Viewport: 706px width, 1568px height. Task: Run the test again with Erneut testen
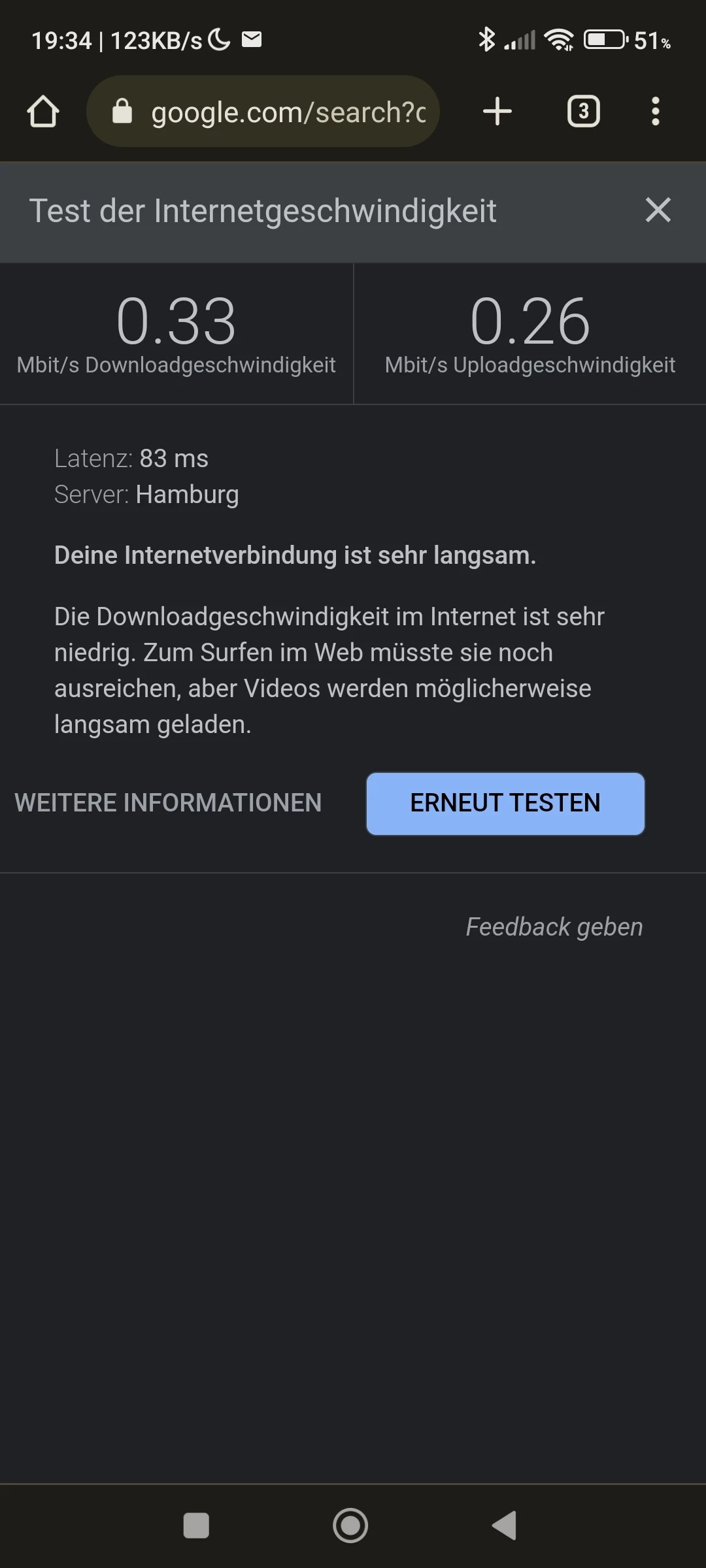[x=505, y=803]
